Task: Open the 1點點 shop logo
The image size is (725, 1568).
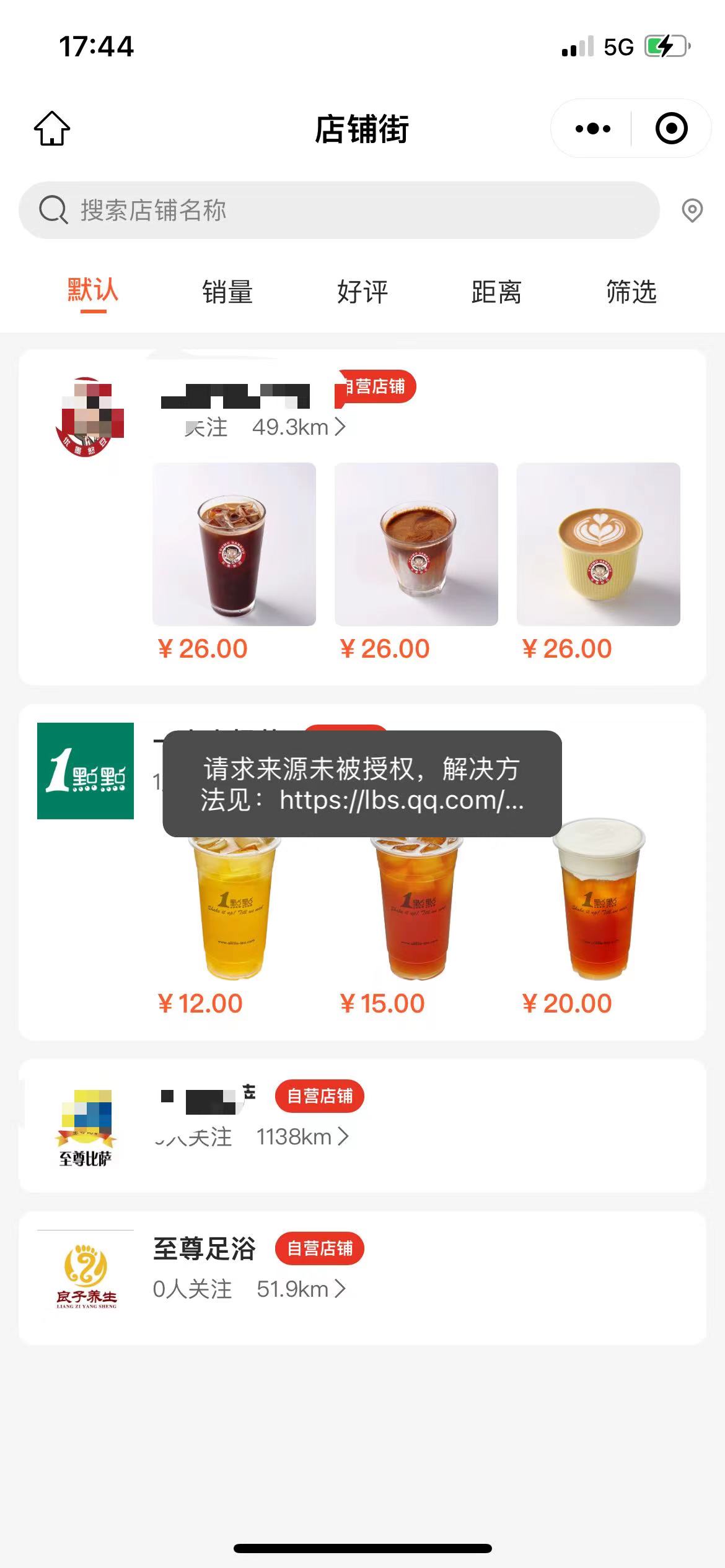Action: 86,771
